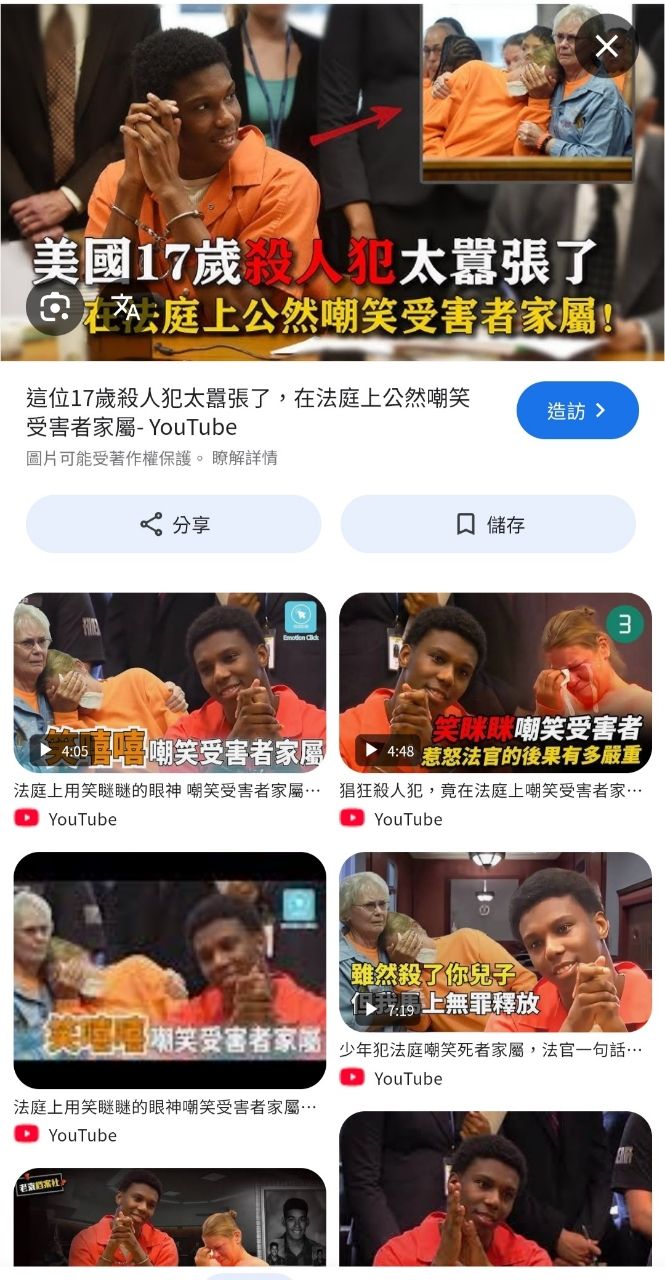Close the image viewer
Viewport: 665px width, 1280px height.
(606, 46)
